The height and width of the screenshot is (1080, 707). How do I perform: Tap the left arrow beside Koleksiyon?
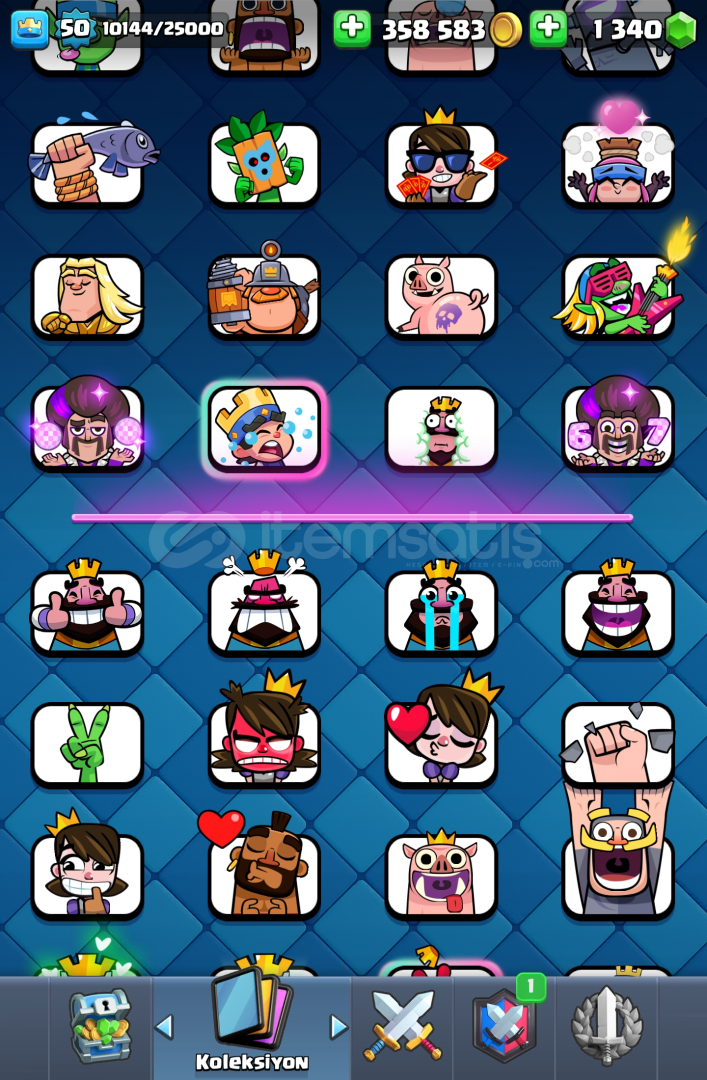[164, 1026]
